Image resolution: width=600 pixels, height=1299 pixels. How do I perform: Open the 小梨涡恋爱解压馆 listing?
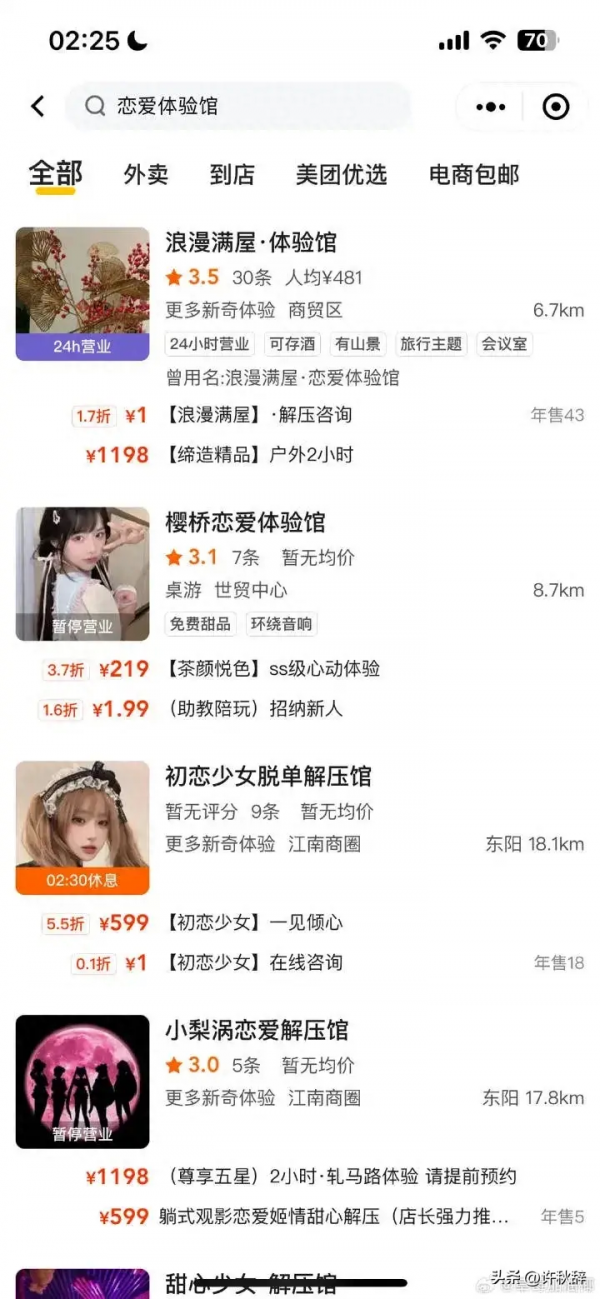(256, 1030)
